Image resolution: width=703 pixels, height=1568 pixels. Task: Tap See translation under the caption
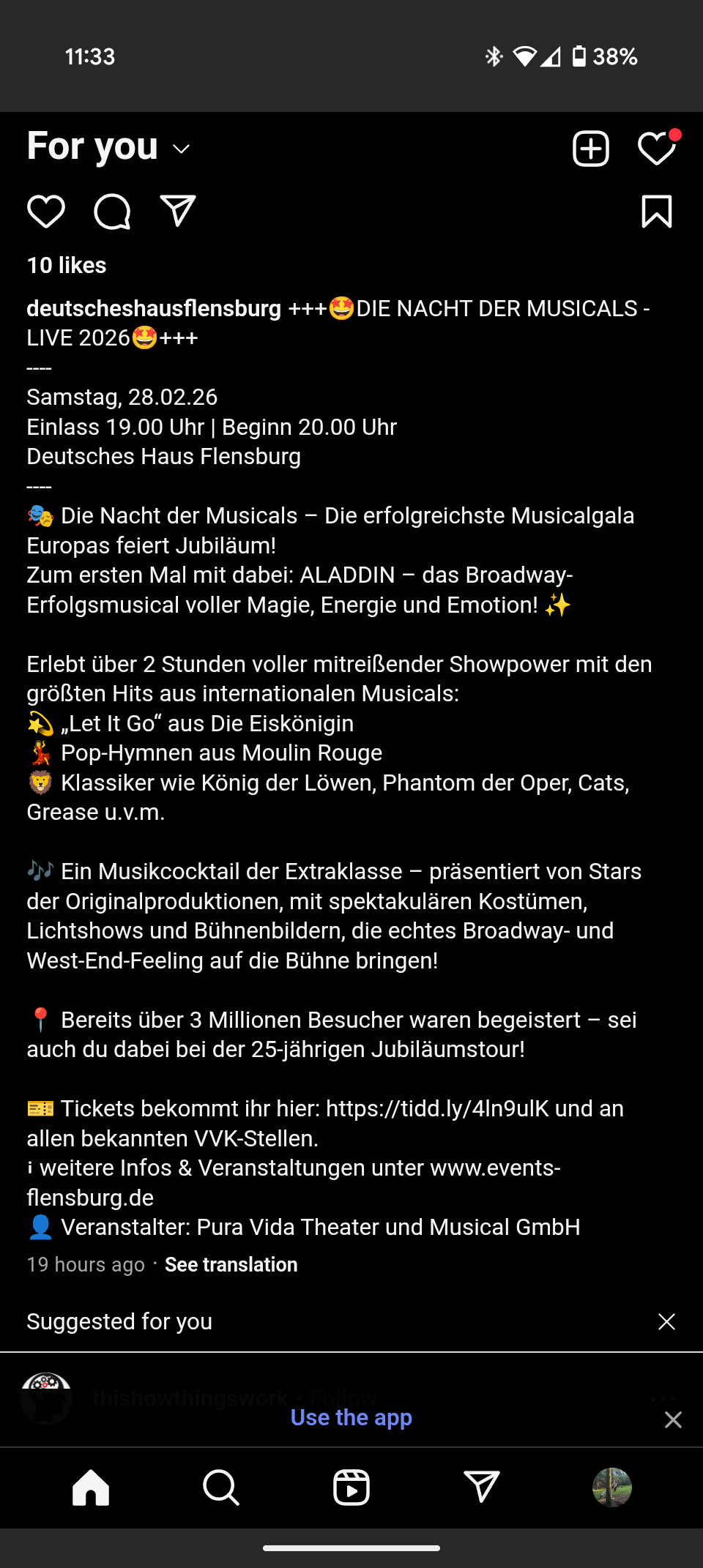point(231,1264)
